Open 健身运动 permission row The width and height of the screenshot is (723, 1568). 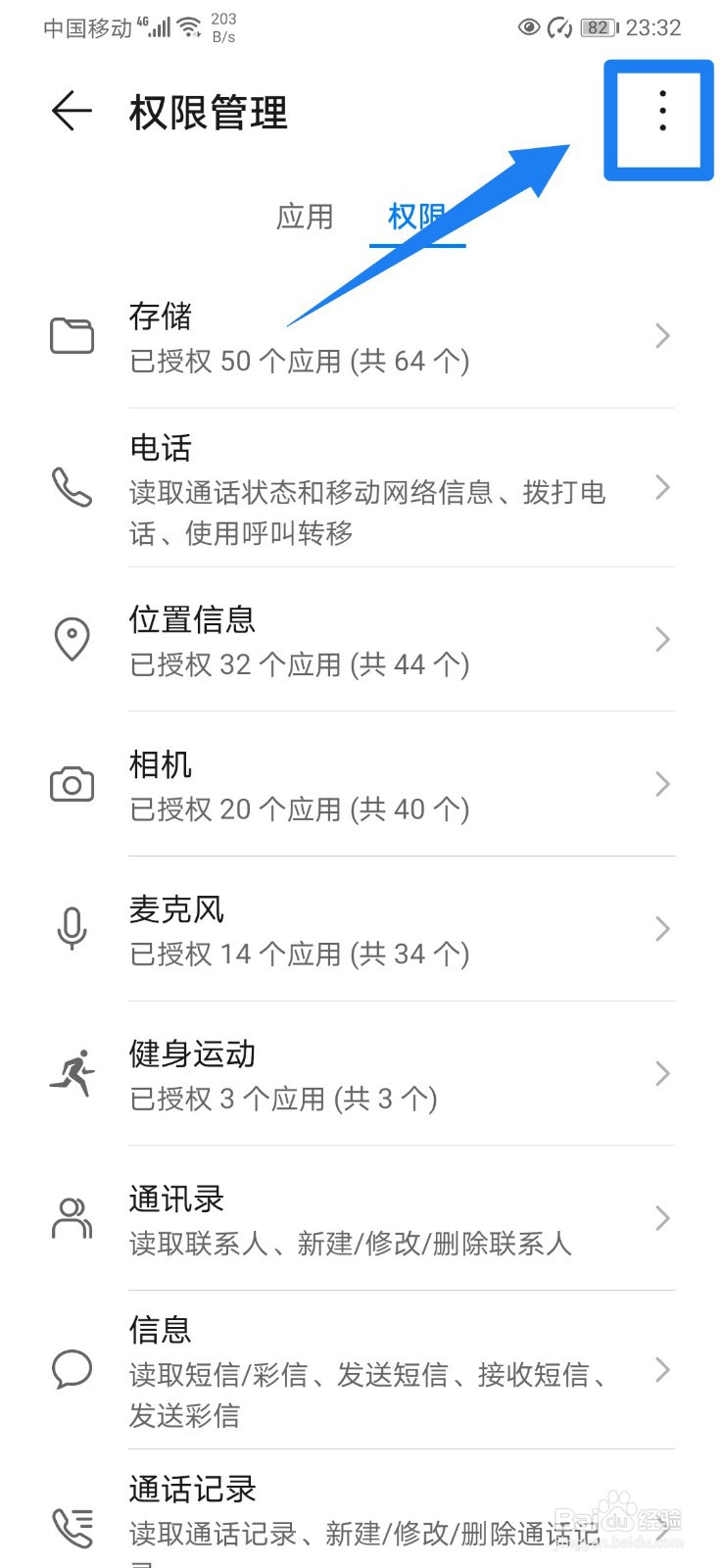pyautogui.click(x=361, y=1074)
